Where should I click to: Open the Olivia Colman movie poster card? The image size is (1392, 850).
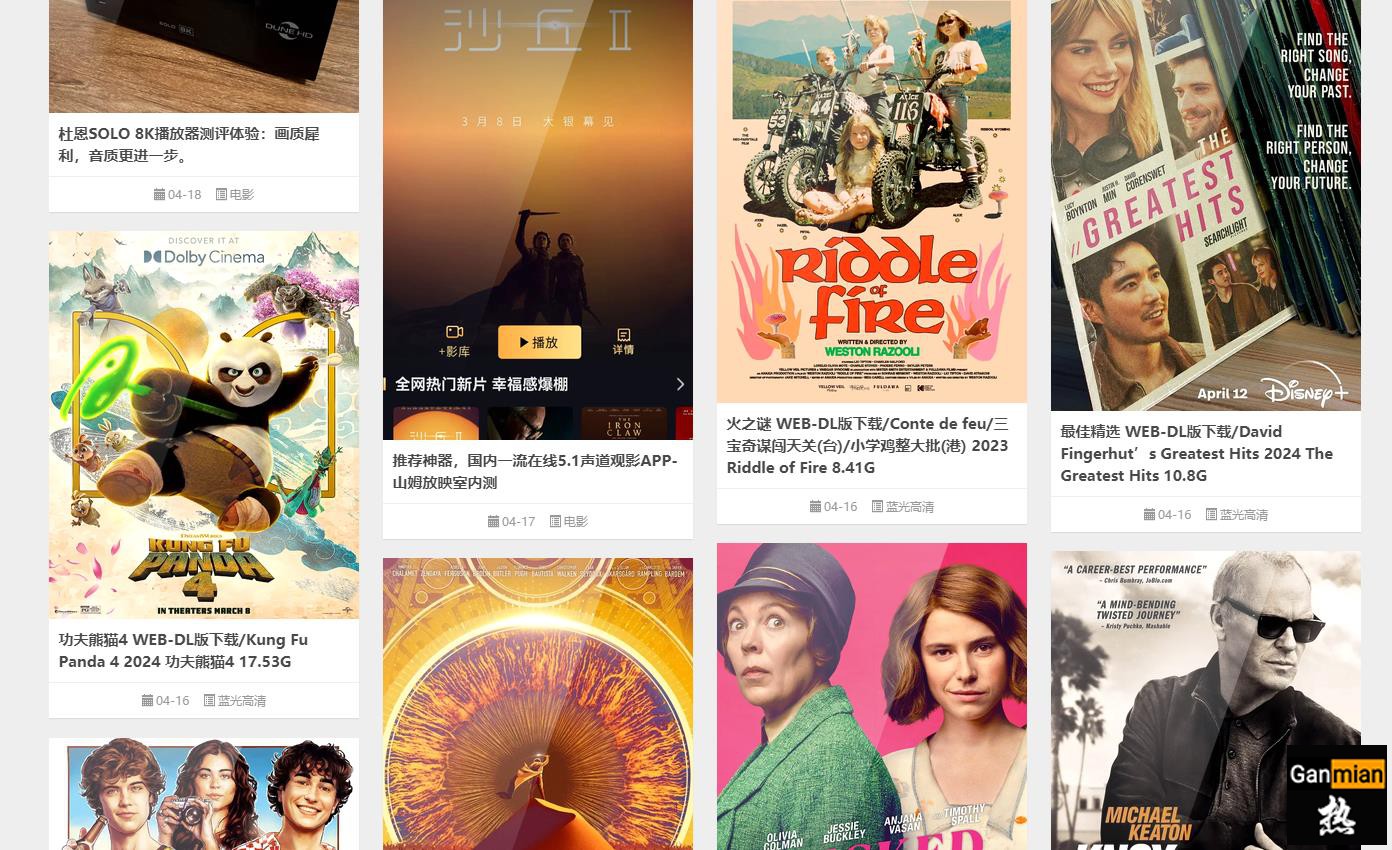point(871,695)
